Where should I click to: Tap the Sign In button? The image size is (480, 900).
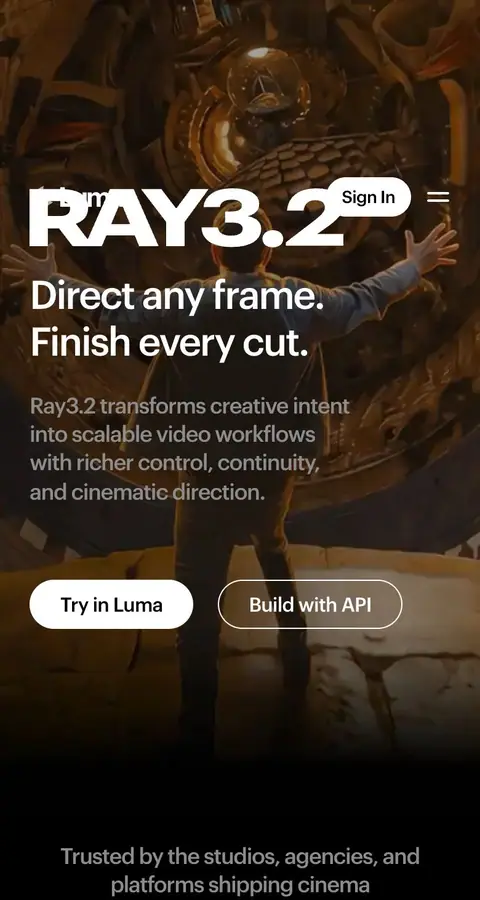pyautogui.click(x=369, y=197)
